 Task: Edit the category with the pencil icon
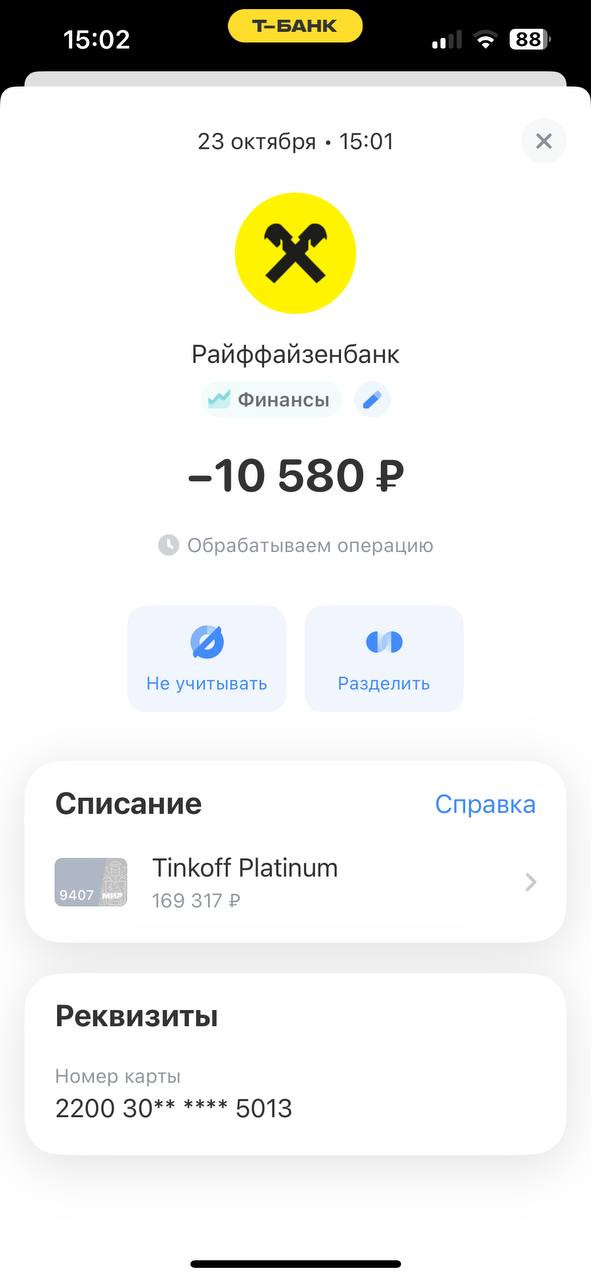pyautogui.click(x=372, y=400)
